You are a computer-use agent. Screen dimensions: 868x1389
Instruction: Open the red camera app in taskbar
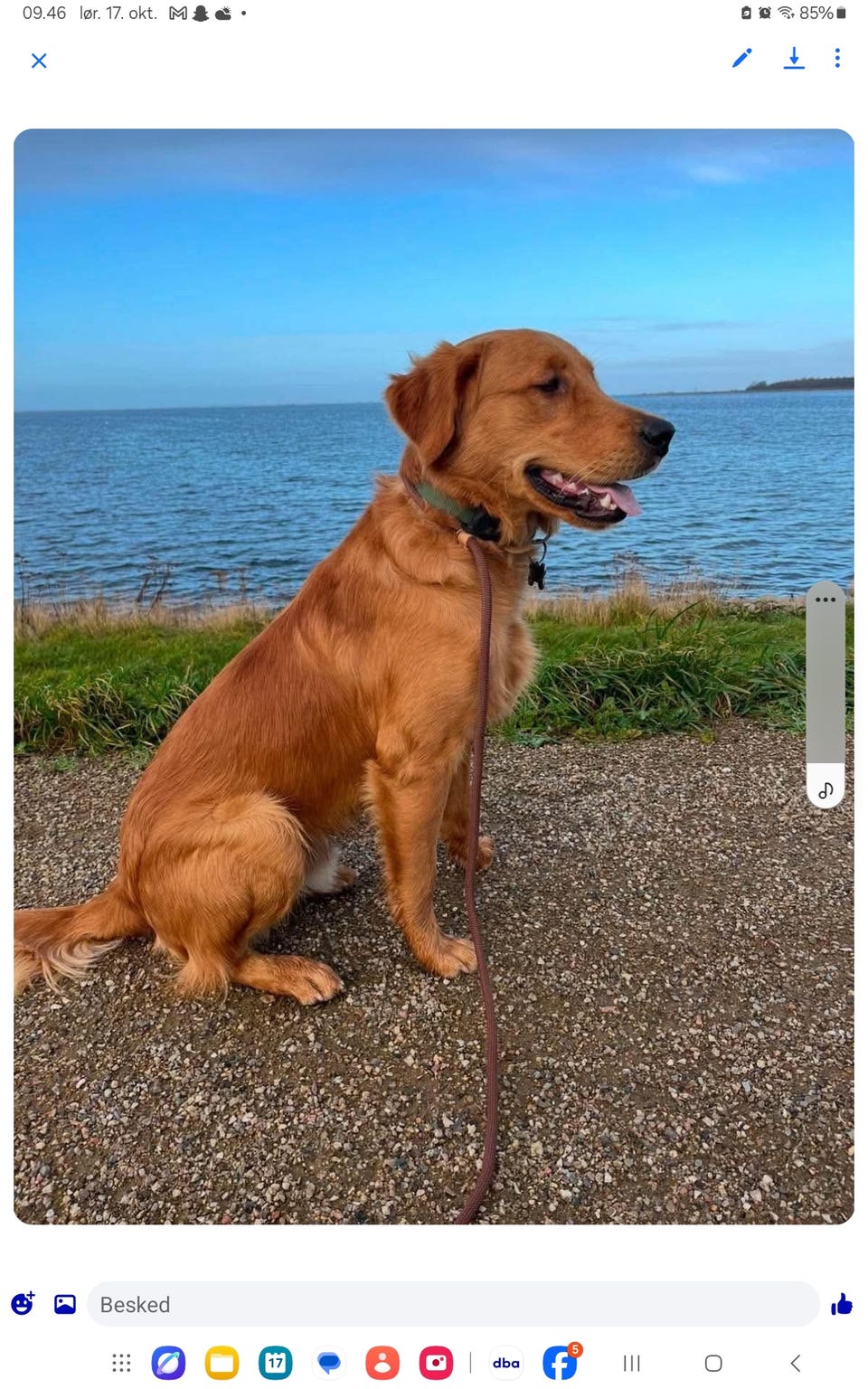click(436, 1363)
